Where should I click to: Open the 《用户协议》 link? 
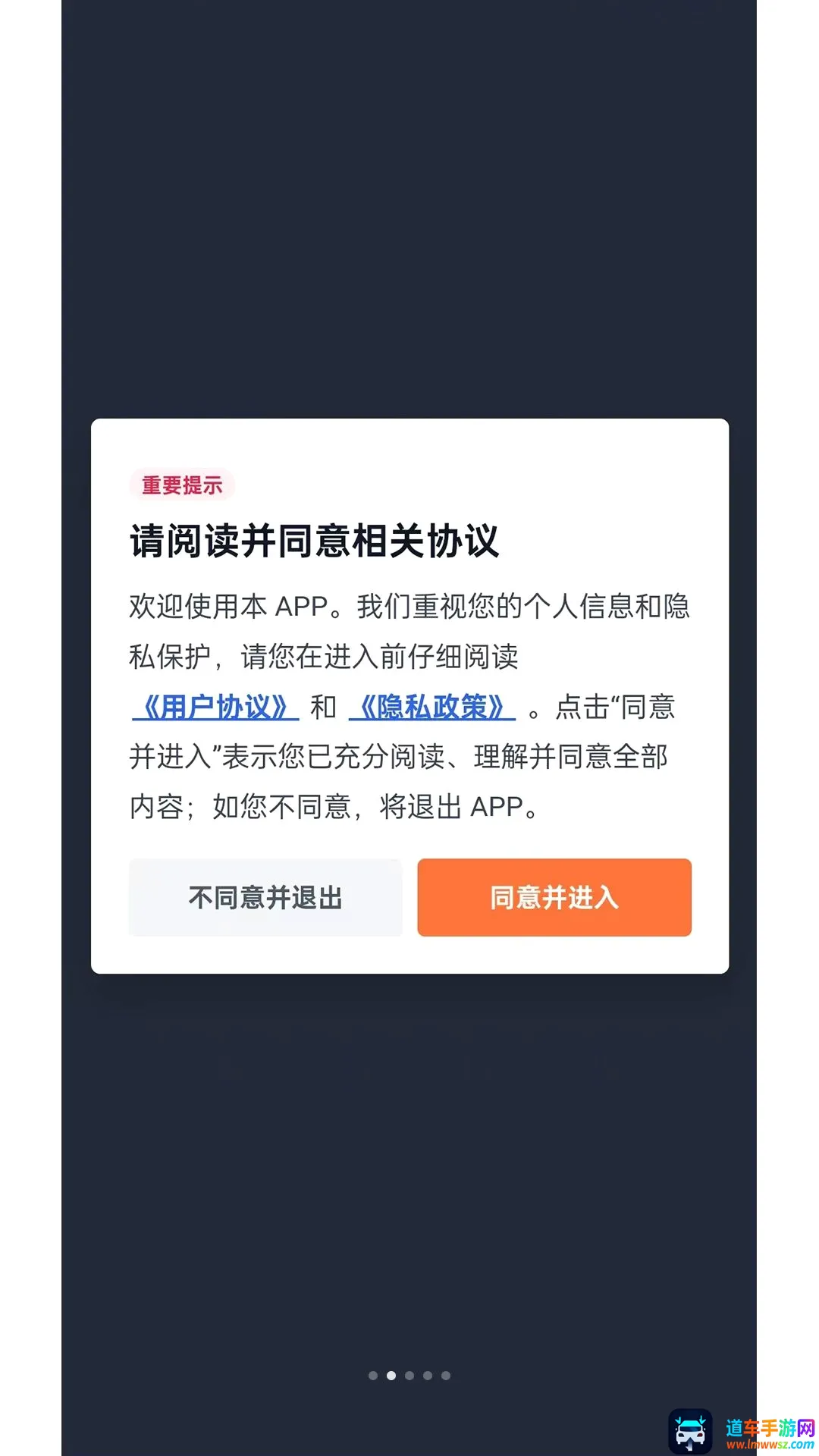click(215, 707)
